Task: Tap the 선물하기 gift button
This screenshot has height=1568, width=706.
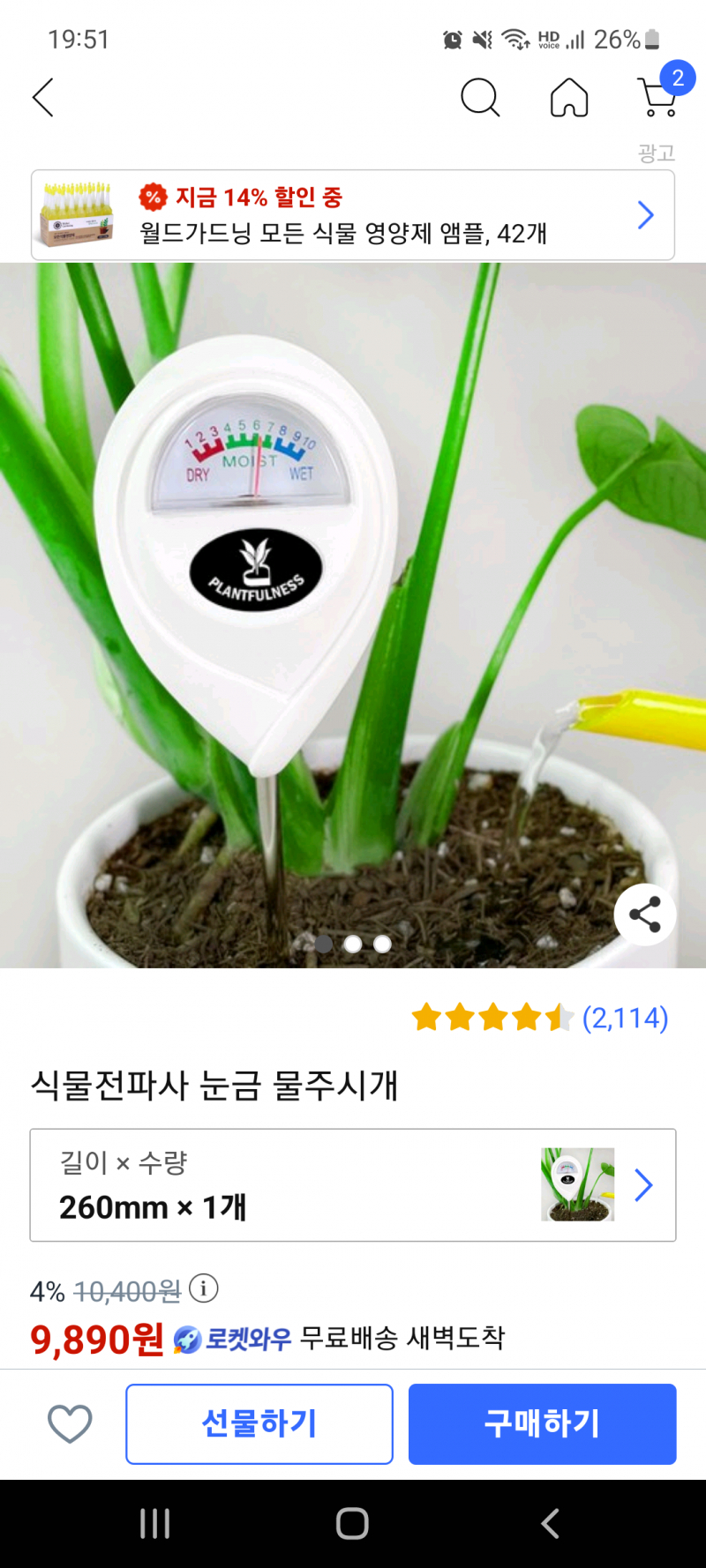Action: [x=259, y=1423]
